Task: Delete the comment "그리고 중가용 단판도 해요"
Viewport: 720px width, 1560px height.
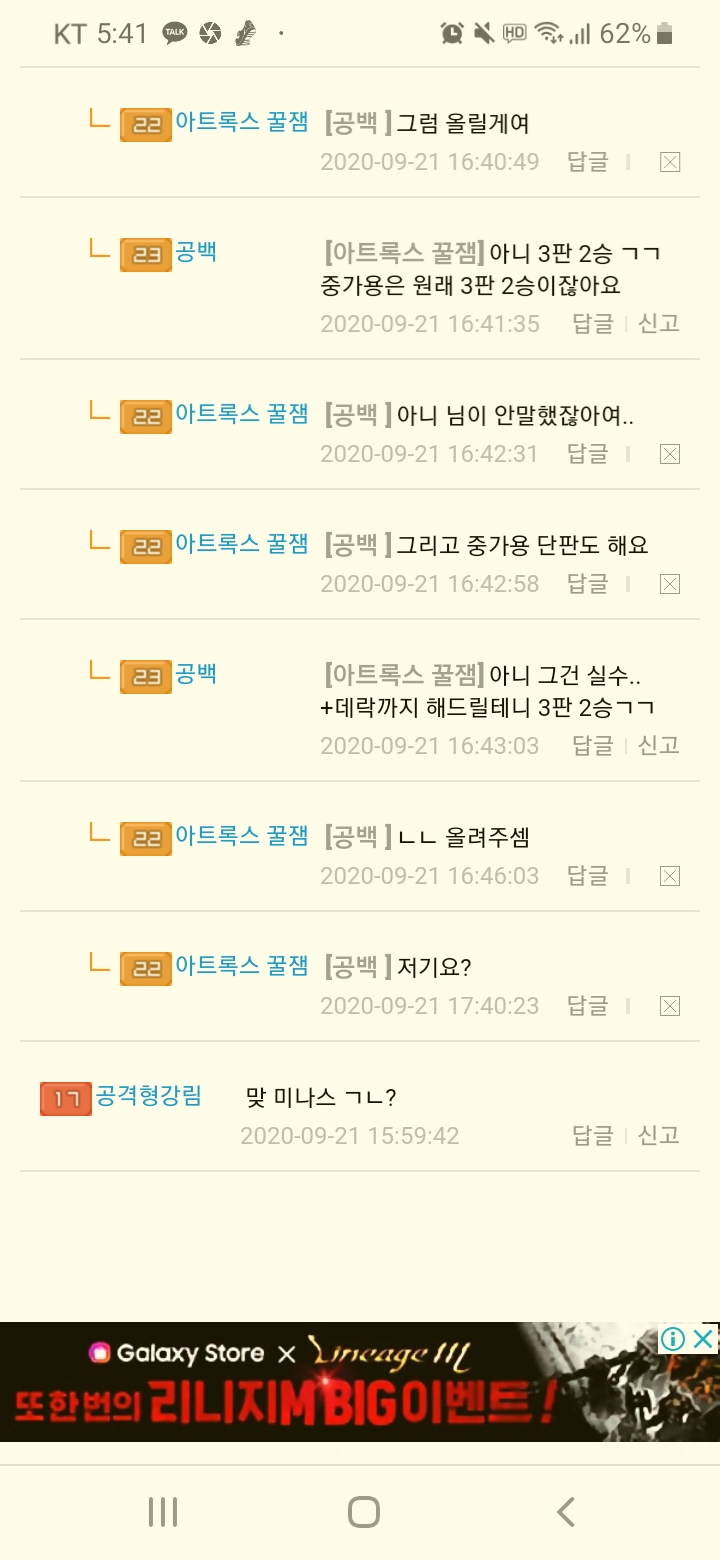Action: tap(670, 584)
